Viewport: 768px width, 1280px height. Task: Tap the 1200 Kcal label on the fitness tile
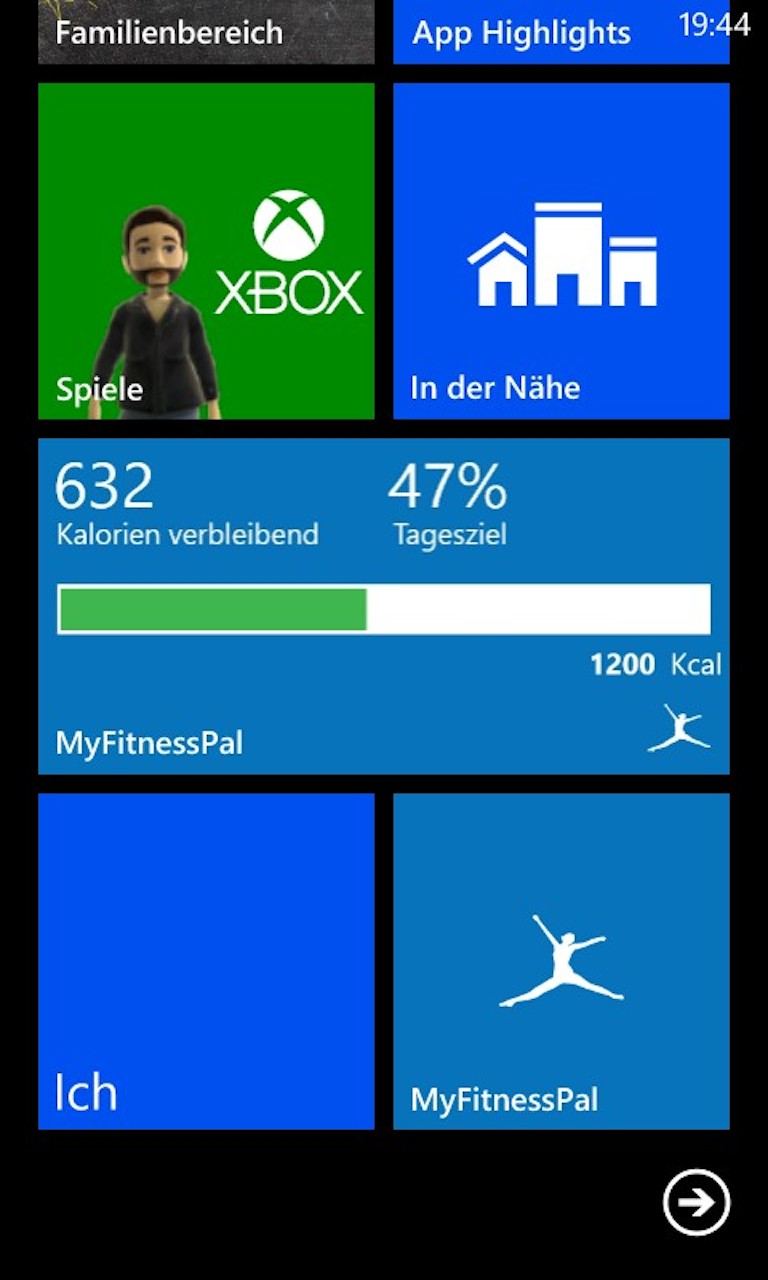tap(657, 664)
